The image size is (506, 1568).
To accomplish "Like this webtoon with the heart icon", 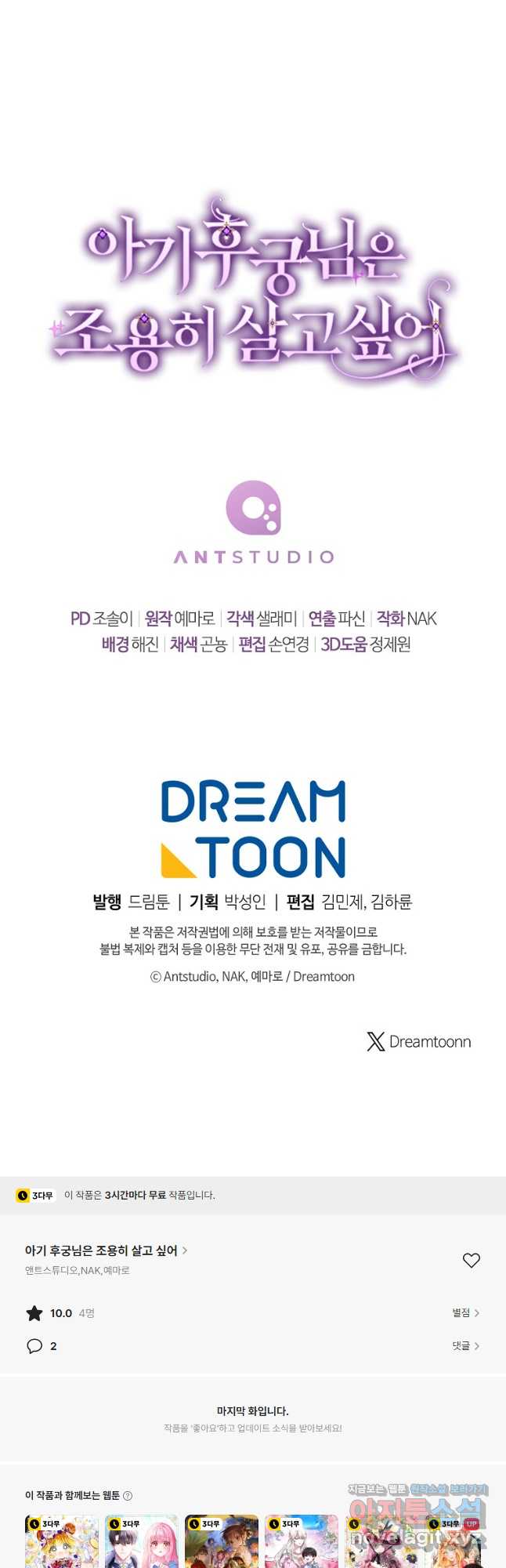I will [x=471, y=1260].
